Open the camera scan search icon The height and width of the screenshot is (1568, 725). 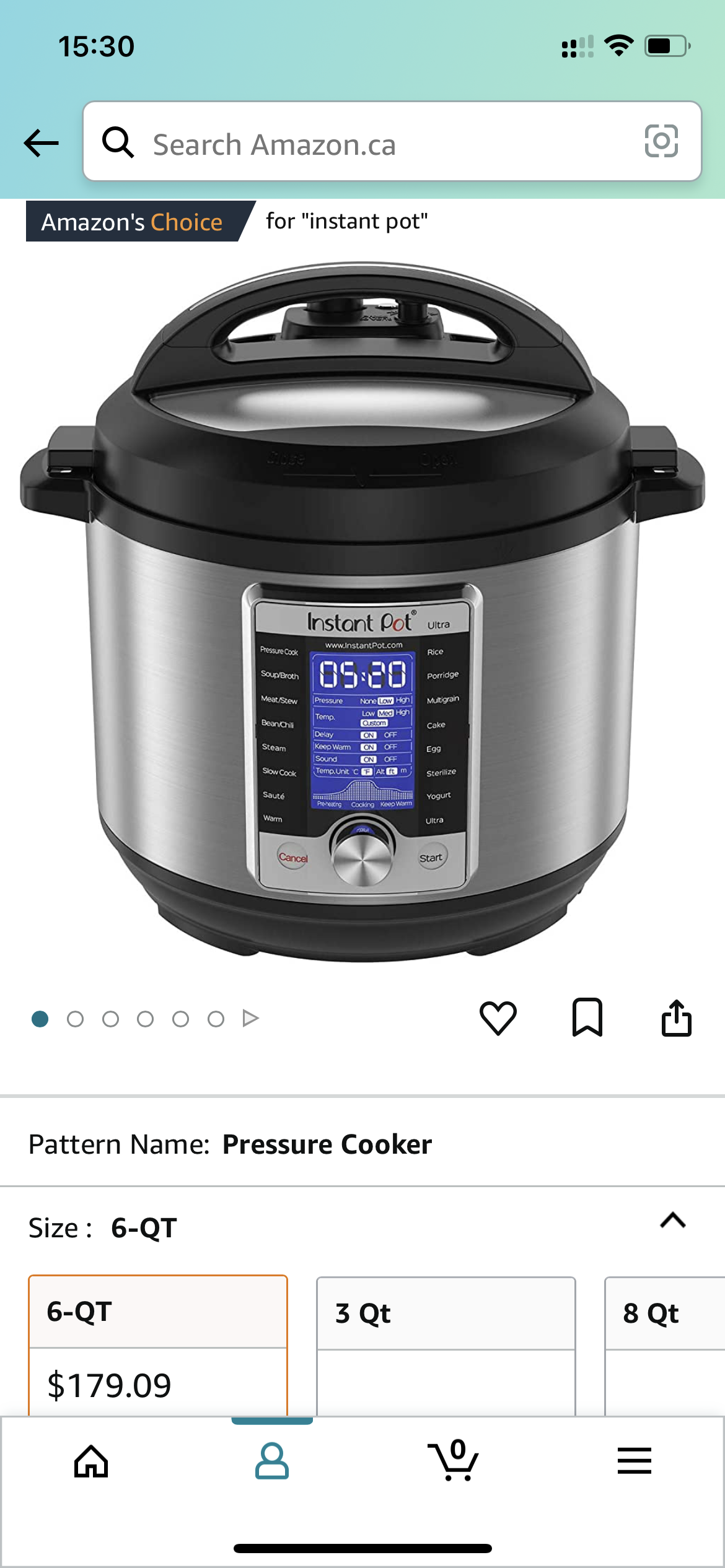point(661,141)
